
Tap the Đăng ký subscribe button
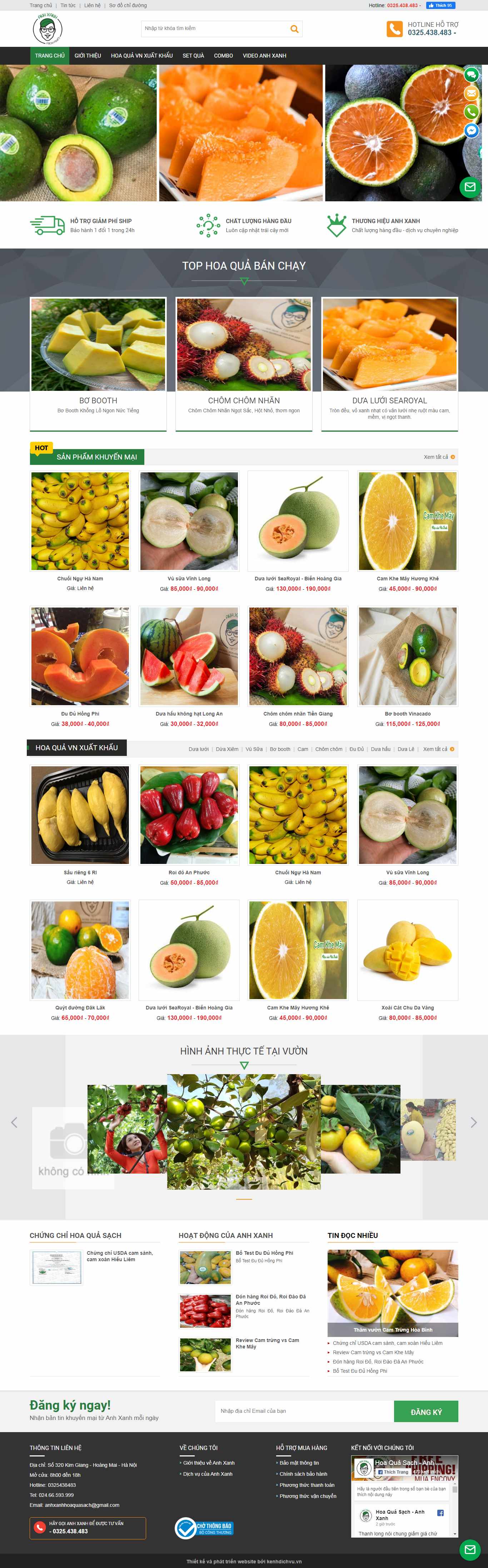tap(426, 1412)
